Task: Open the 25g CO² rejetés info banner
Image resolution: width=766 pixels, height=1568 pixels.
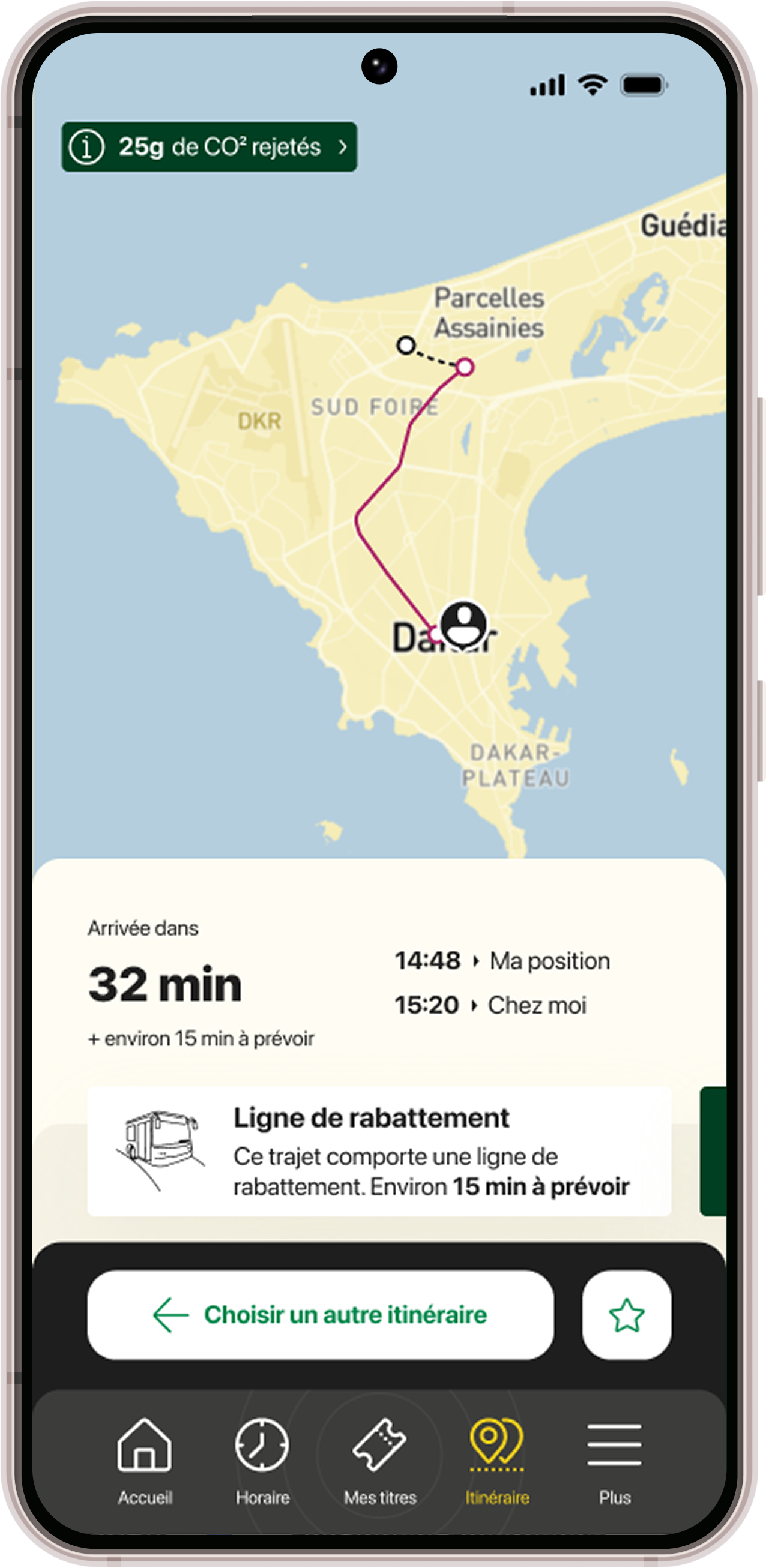Action: (209, 146)
